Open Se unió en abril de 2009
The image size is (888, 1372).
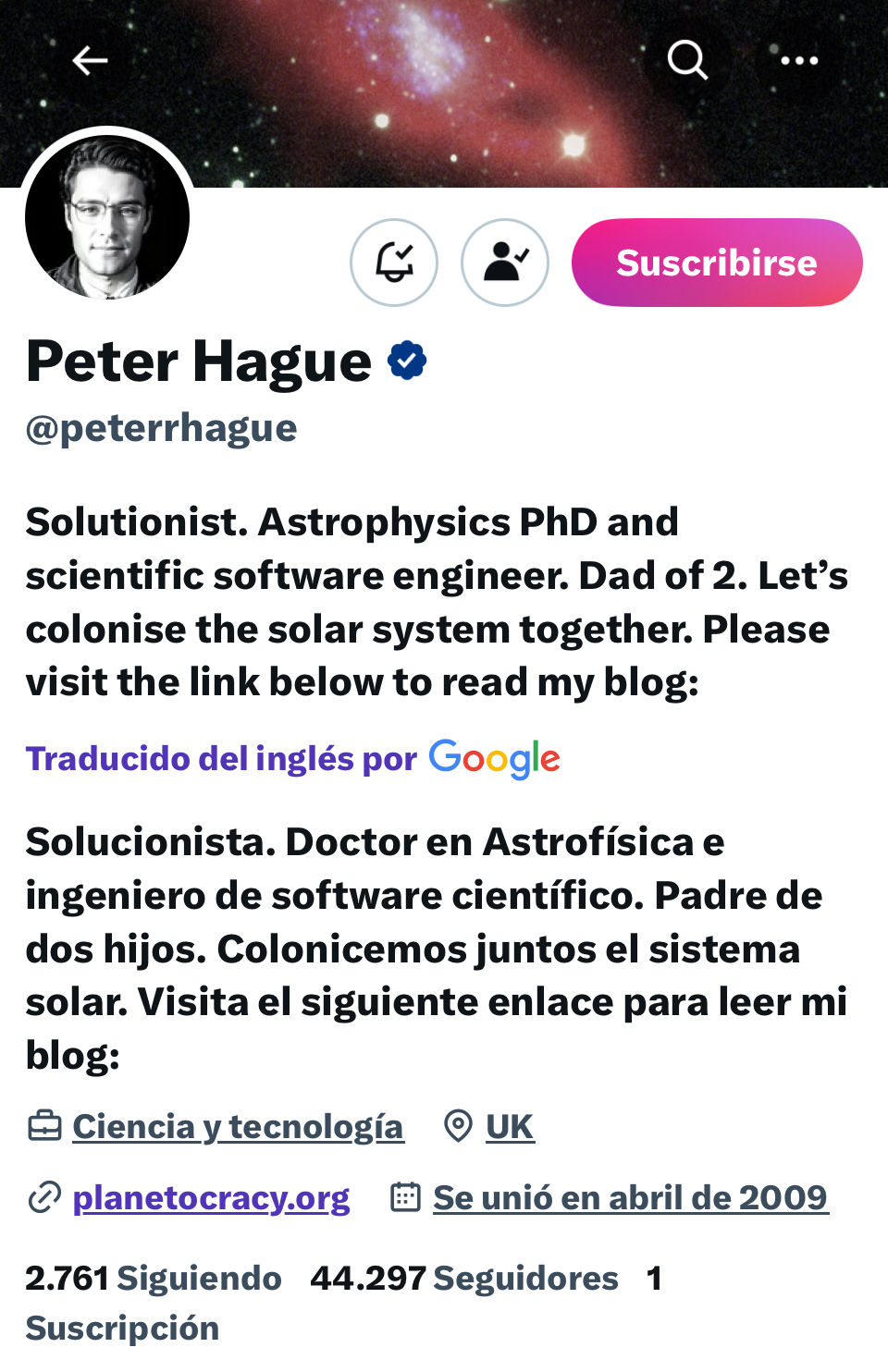click(630, 1197)
